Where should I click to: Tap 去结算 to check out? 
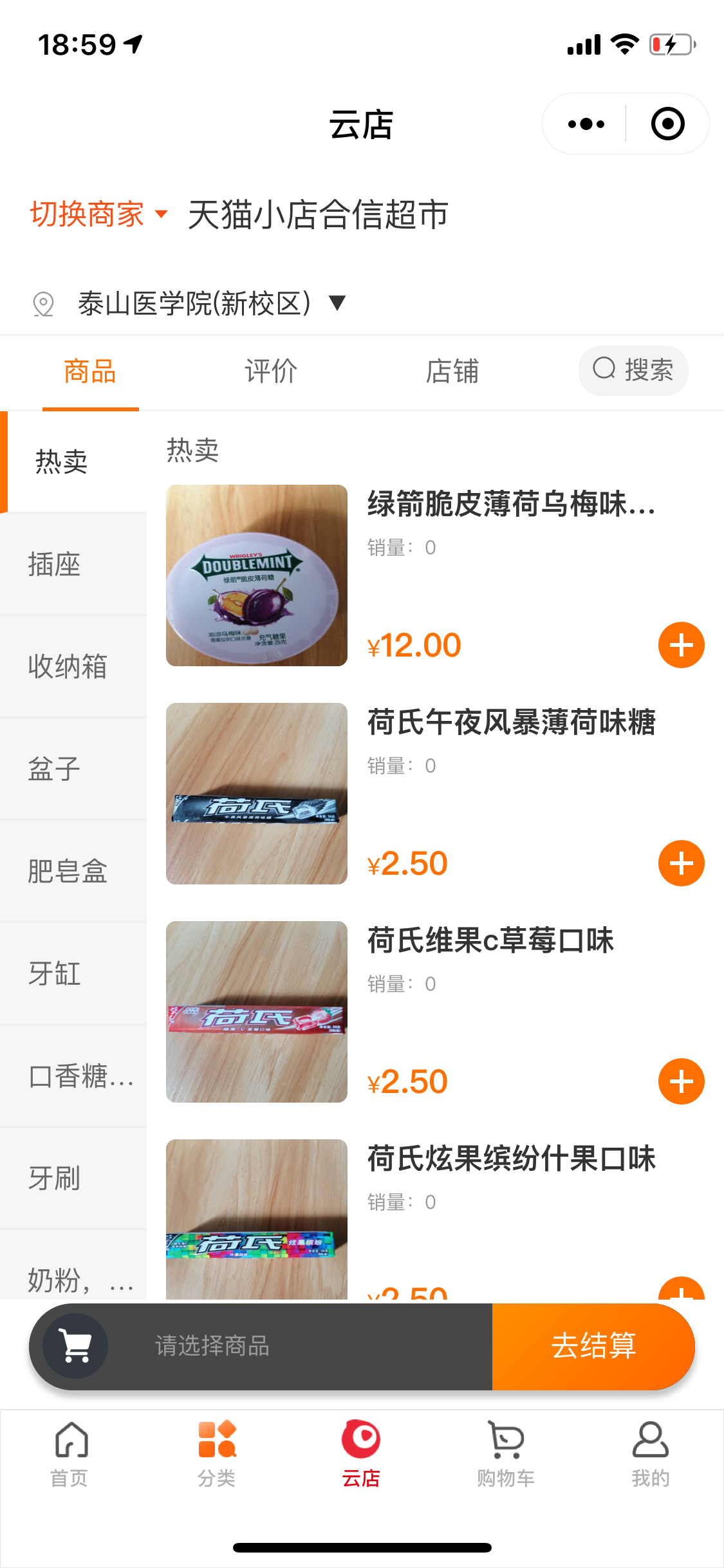coord(593,1346)
